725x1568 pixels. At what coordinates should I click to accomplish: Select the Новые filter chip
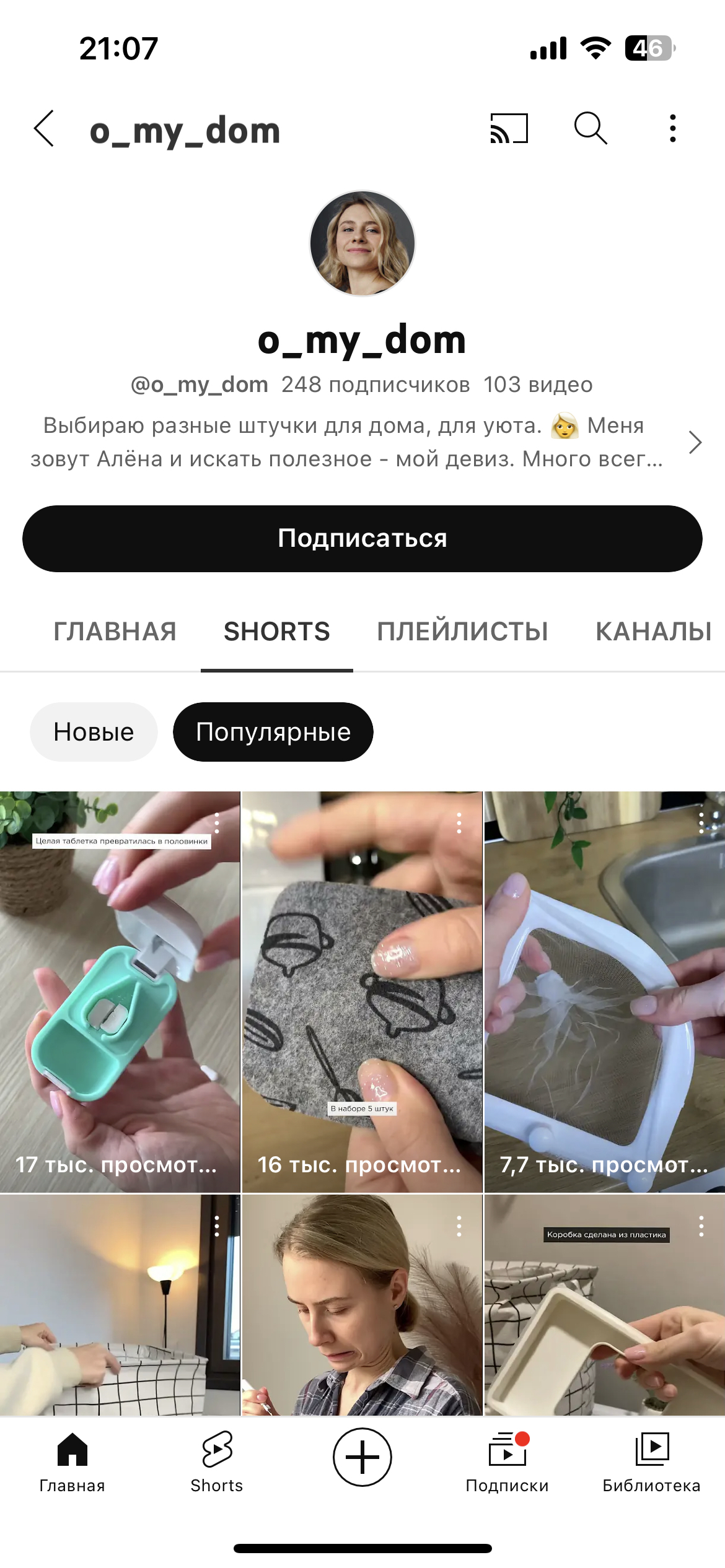pos(94,732)
